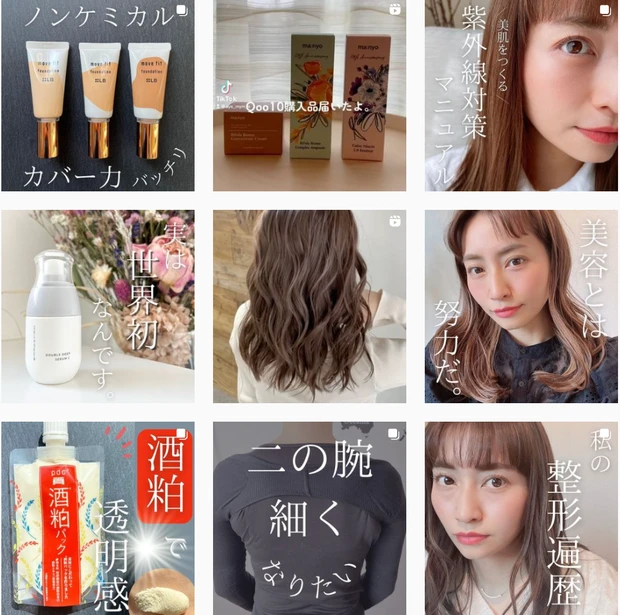Open the 私の整形遍歴 post
The width and height of the screenshot is (620, 615).
click(521, 518)
